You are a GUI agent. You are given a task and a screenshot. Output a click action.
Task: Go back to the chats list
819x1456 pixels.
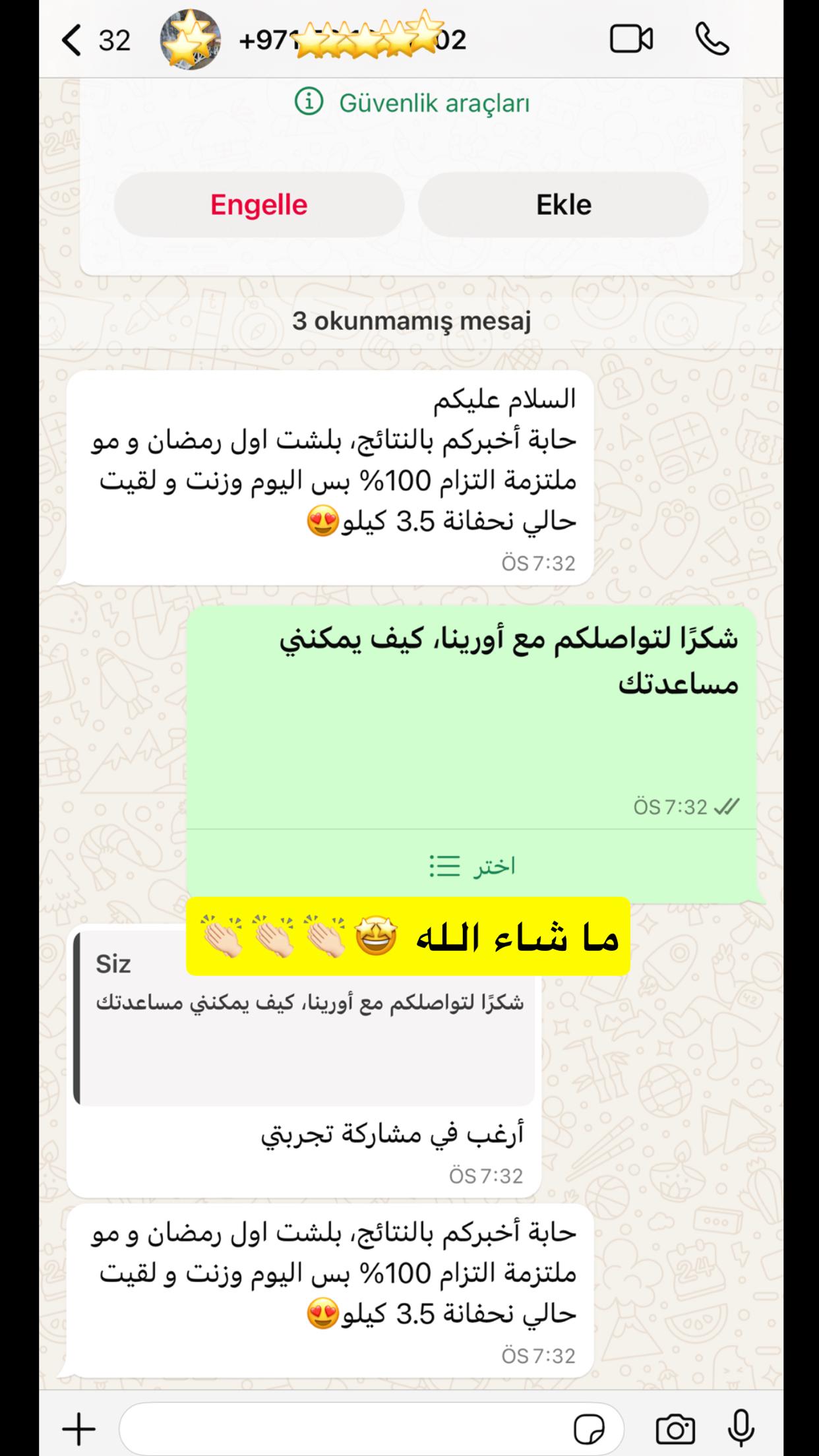(73, 41)
